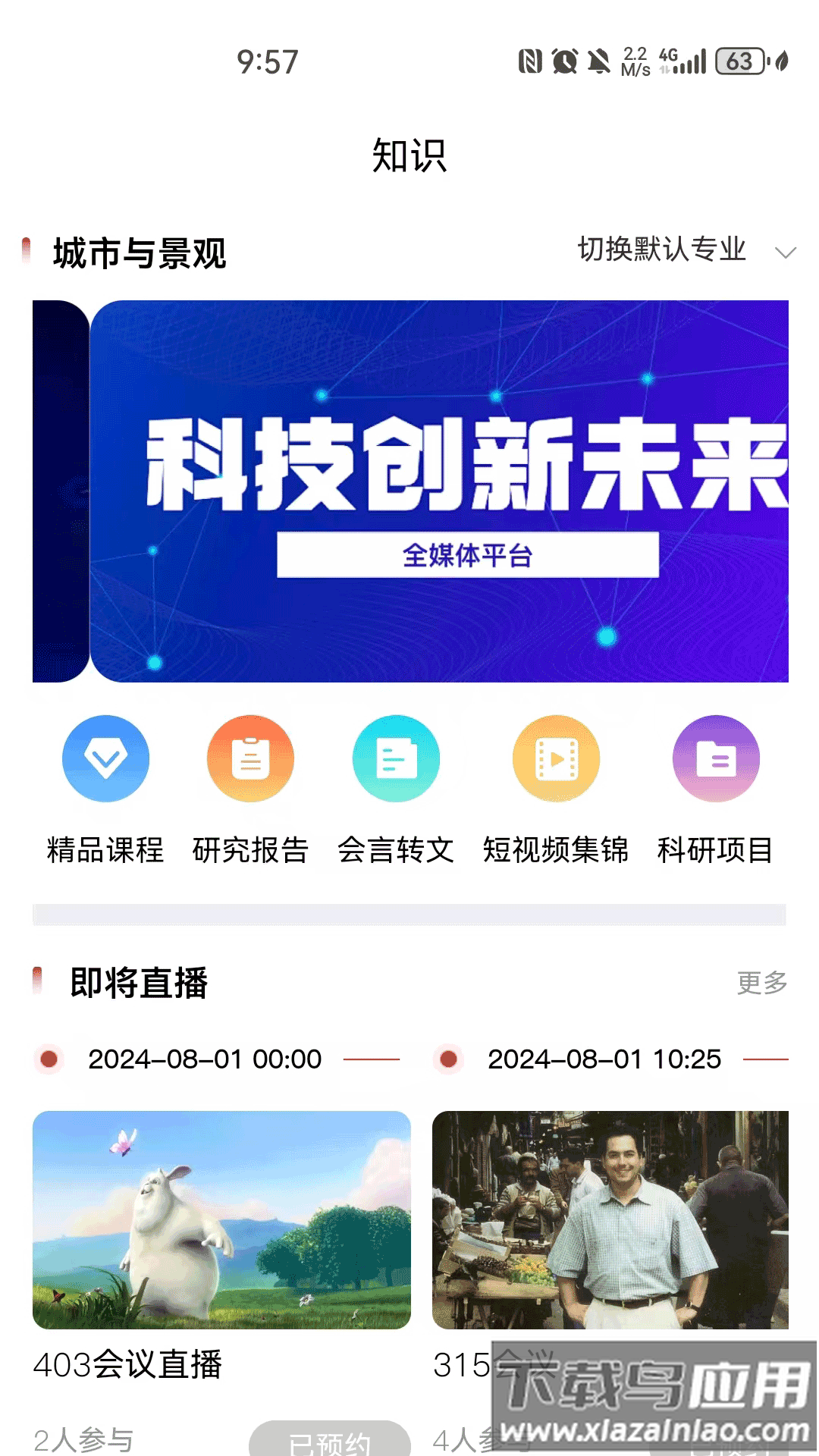Tap 已预约 button for 403会议直播
This screenshot has width=819, height=1456.
(x=329, y=1439)
